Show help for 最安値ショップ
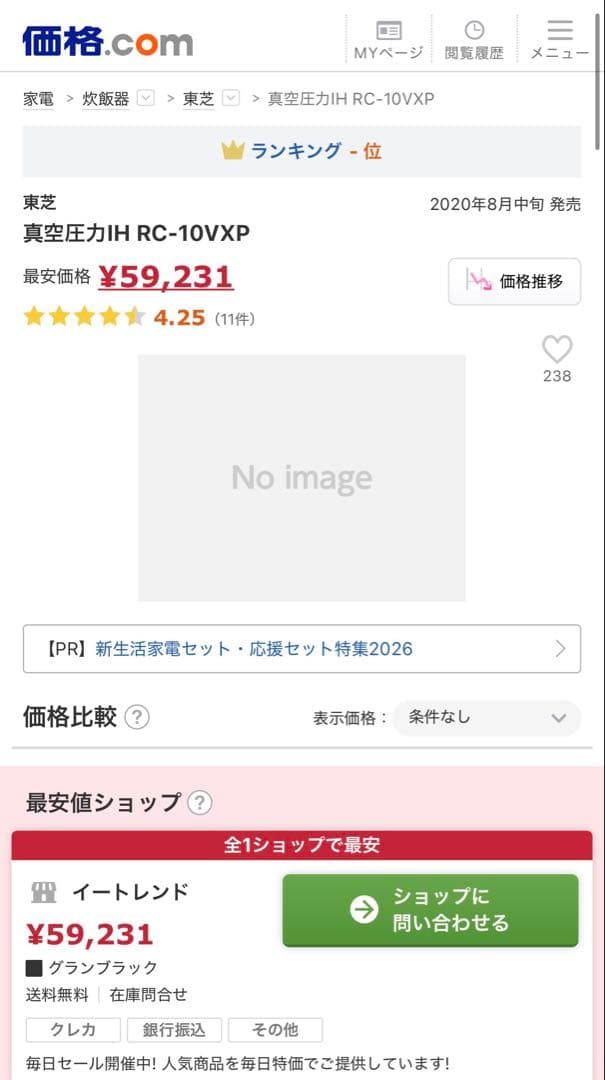The image size is (605, 1080). point(200,802)
